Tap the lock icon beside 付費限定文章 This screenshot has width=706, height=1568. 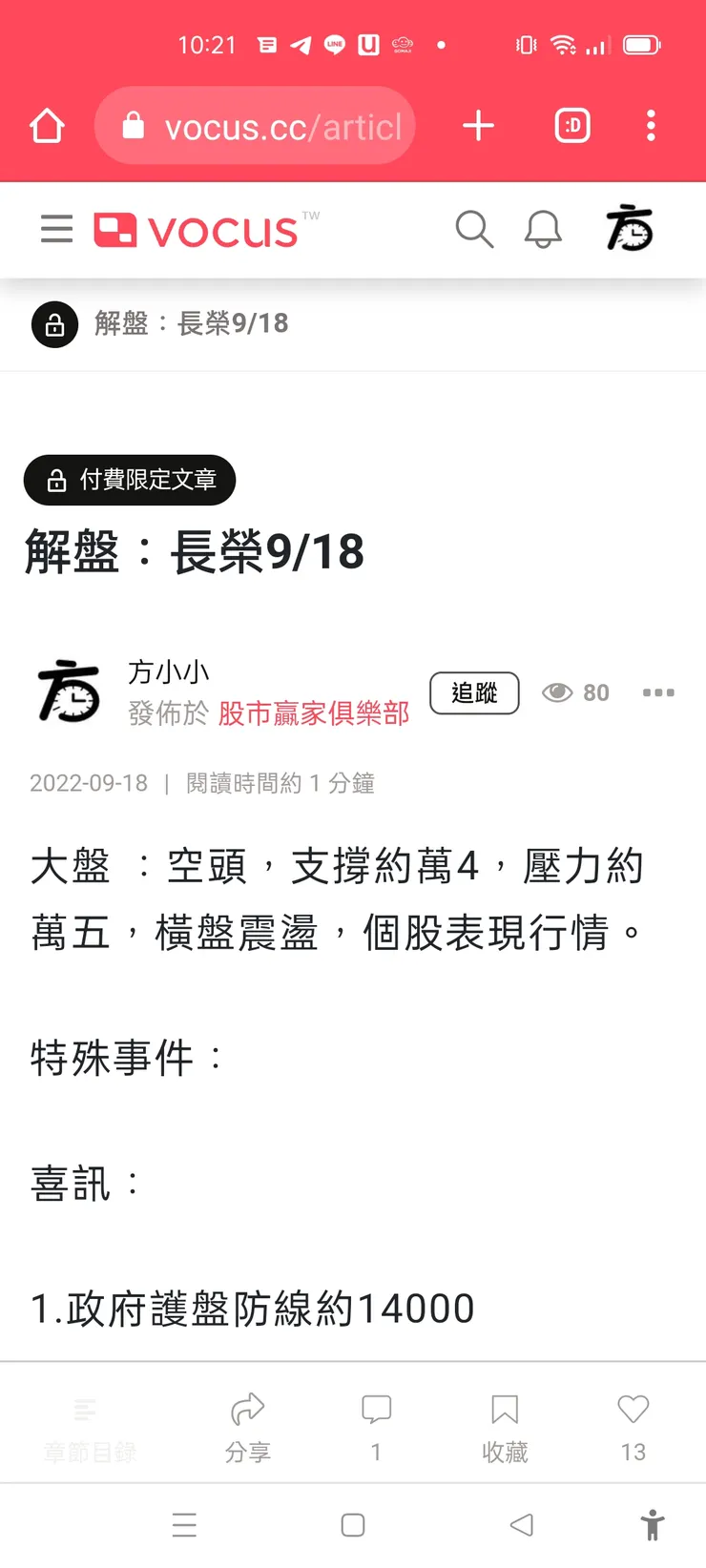[55, 481]
